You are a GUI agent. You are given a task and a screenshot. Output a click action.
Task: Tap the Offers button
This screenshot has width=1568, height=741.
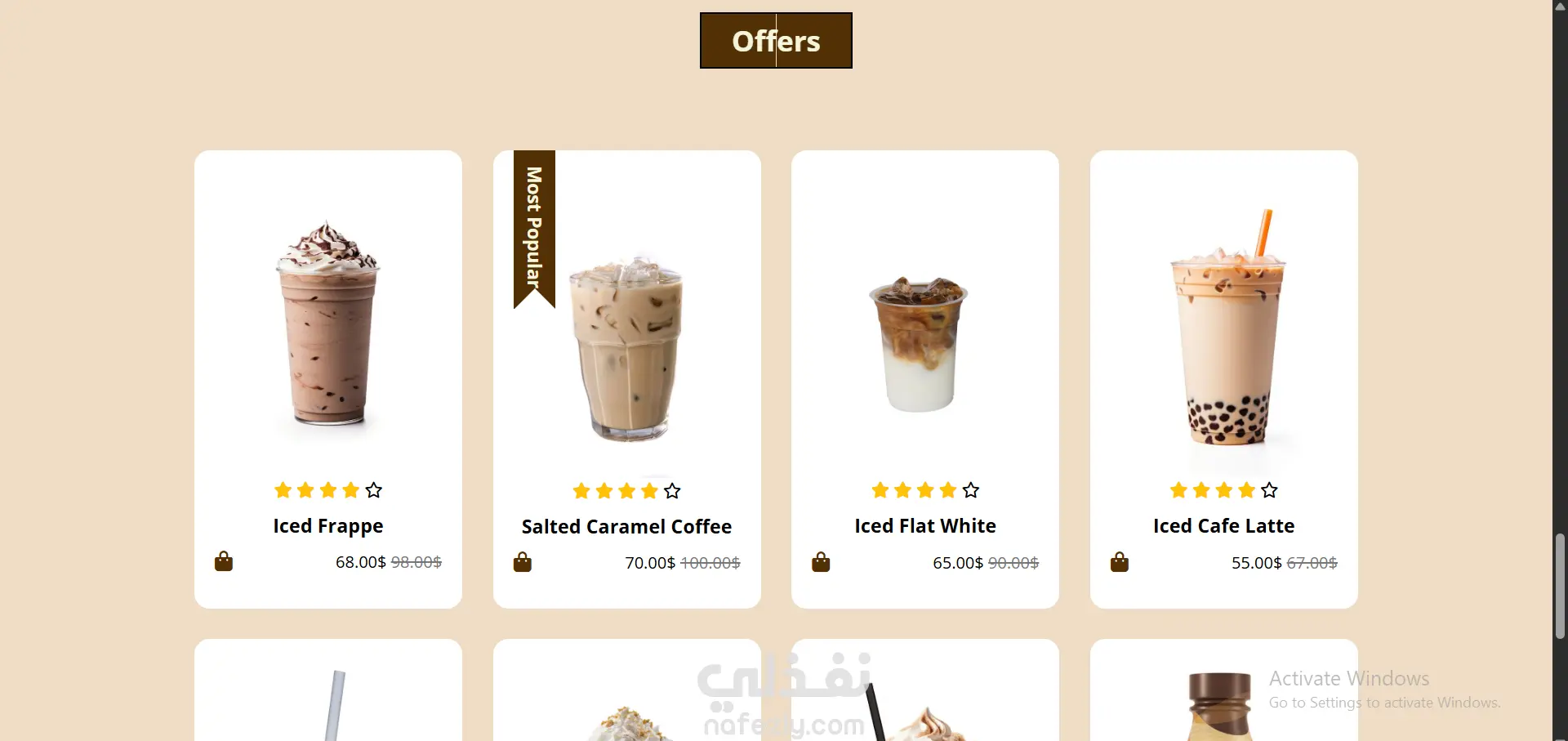pos(776,41)
